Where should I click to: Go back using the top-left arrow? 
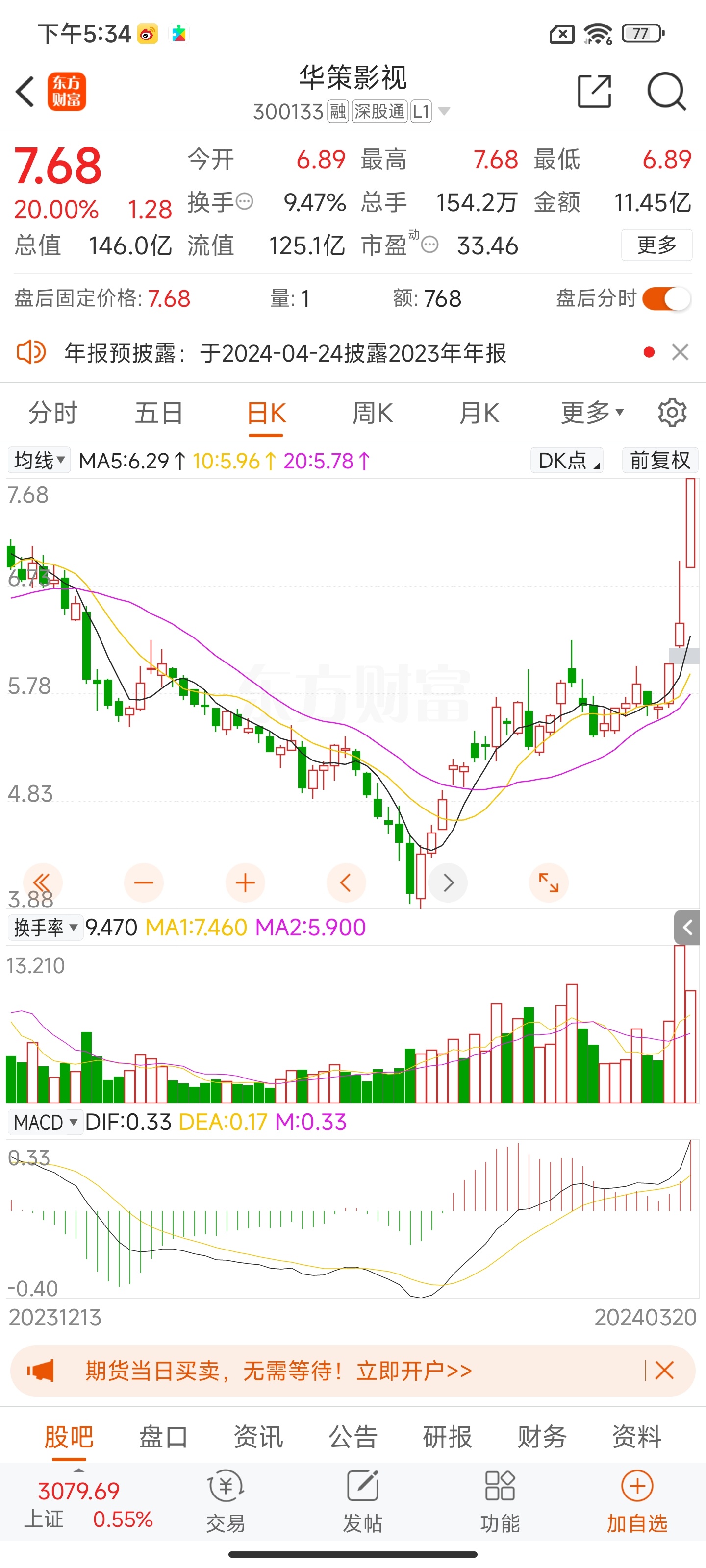coord(25,92)
